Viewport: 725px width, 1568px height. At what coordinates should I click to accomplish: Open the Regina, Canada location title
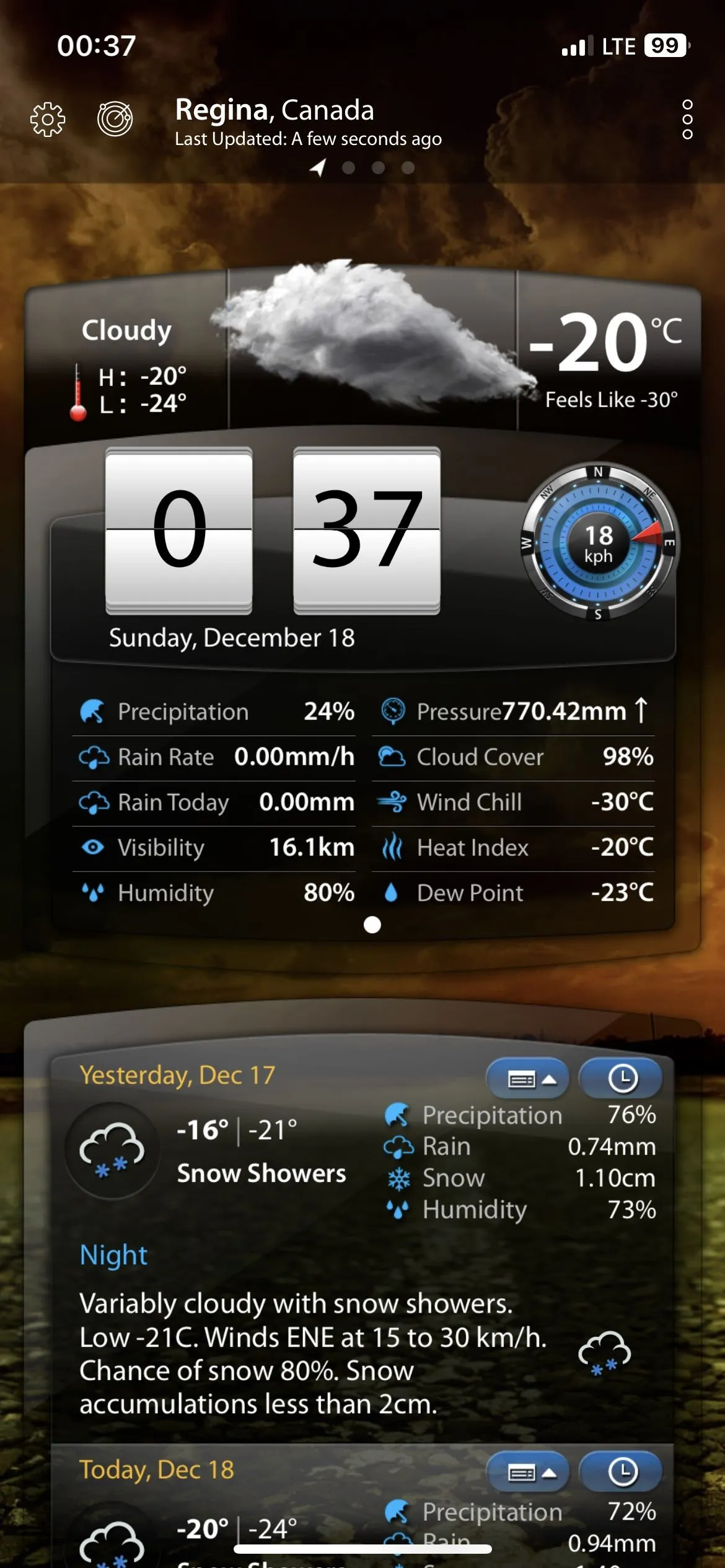275,110
